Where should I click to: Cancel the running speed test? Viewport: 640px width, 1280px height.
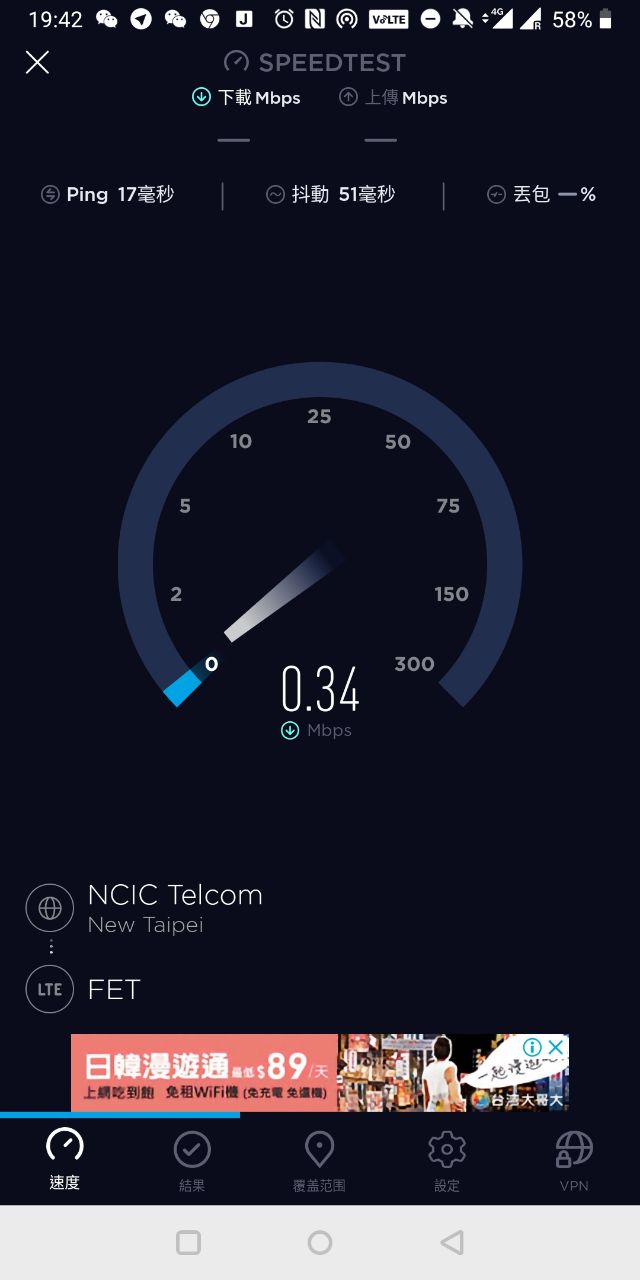[37, 63]
